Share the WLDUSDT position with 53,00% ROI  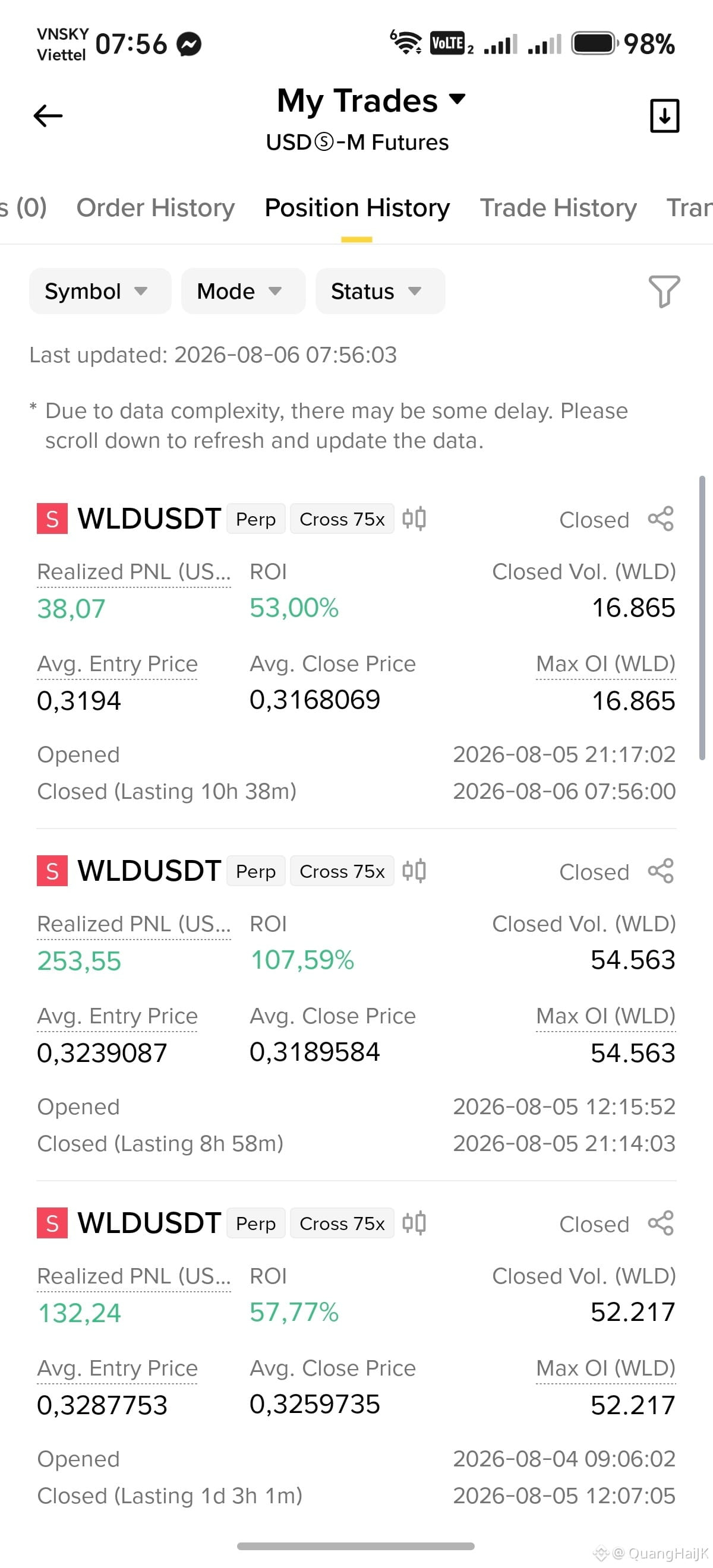(661, 519)
